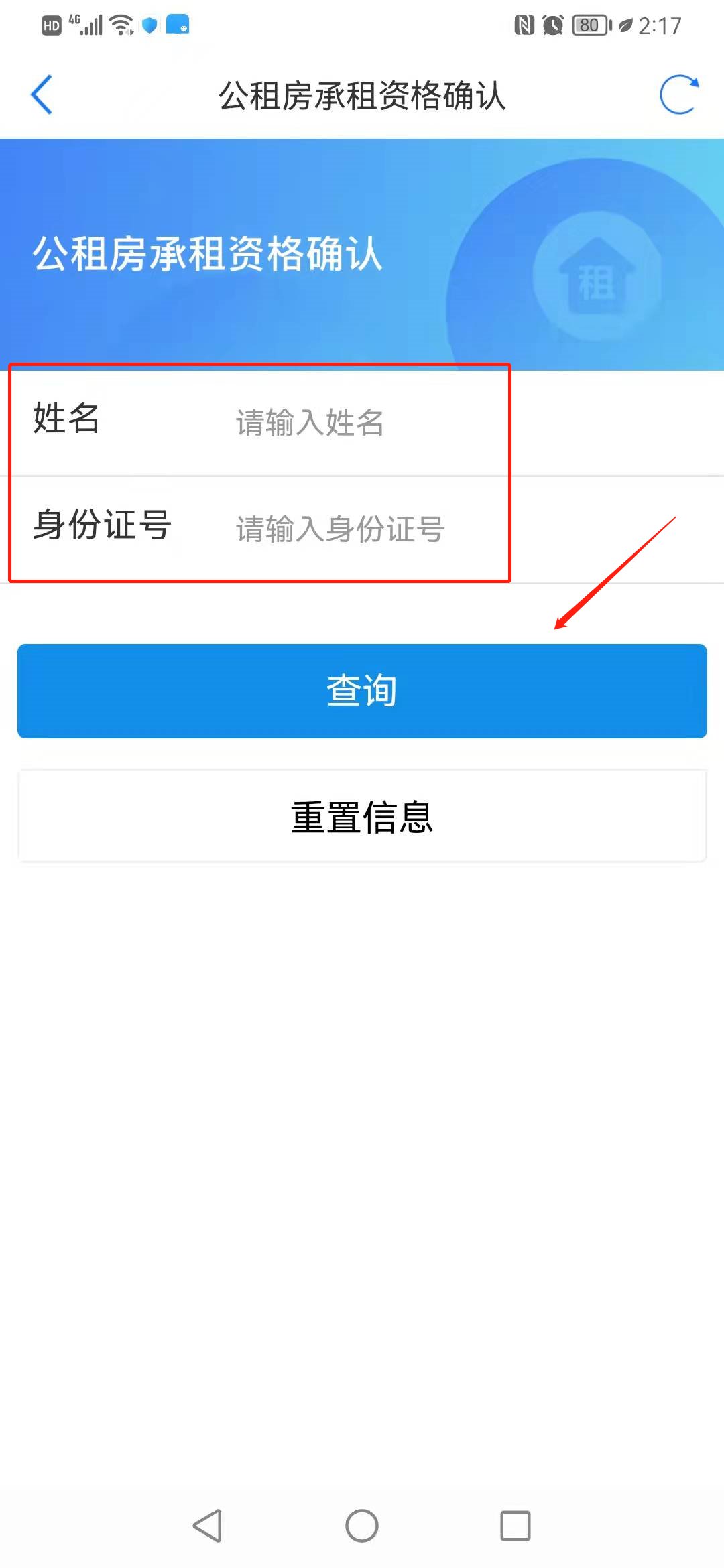Refresh the page with the reload icon
The image size is (724, 1568).
click(678, 95)
